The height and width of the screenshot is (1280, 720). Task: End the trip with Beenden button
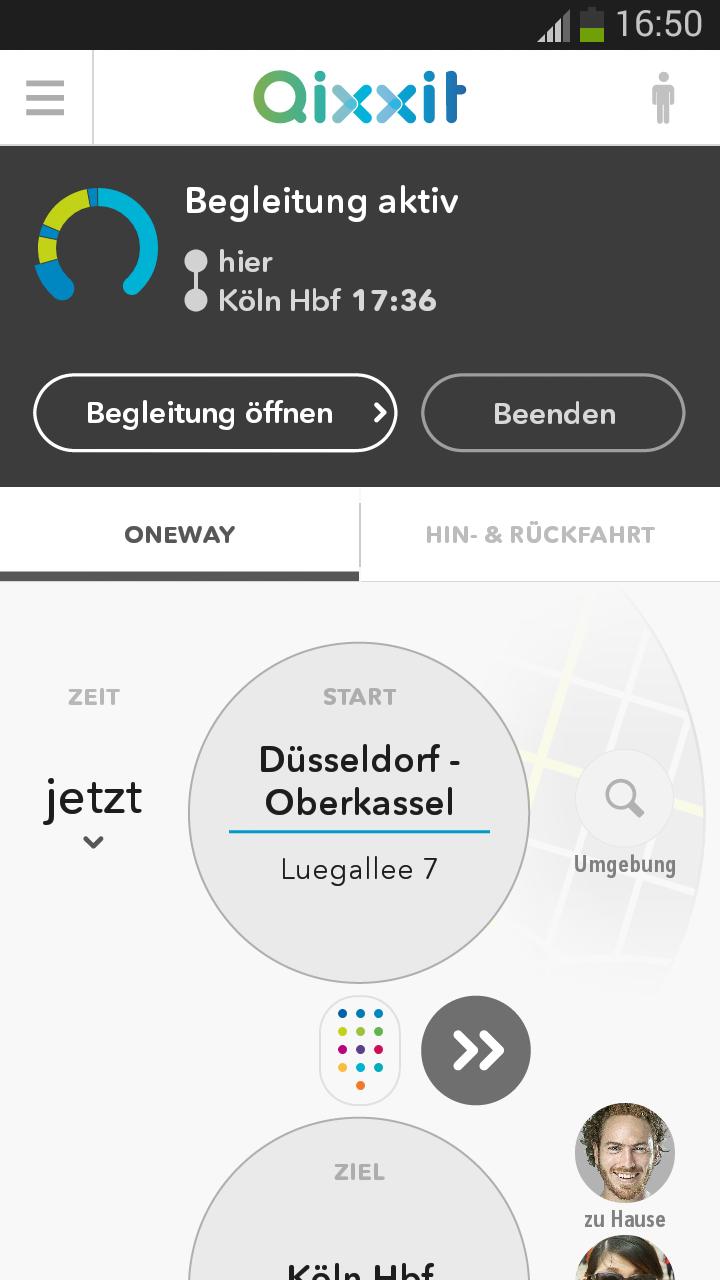(x=552, y=413)
